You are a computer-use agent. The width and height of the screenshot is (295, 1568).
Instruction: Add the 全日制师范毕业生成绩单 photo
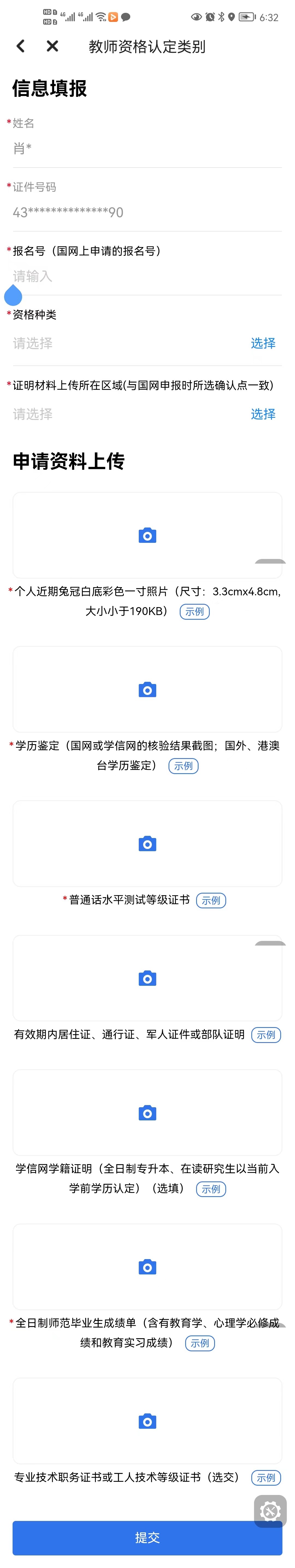[147, 1267]
